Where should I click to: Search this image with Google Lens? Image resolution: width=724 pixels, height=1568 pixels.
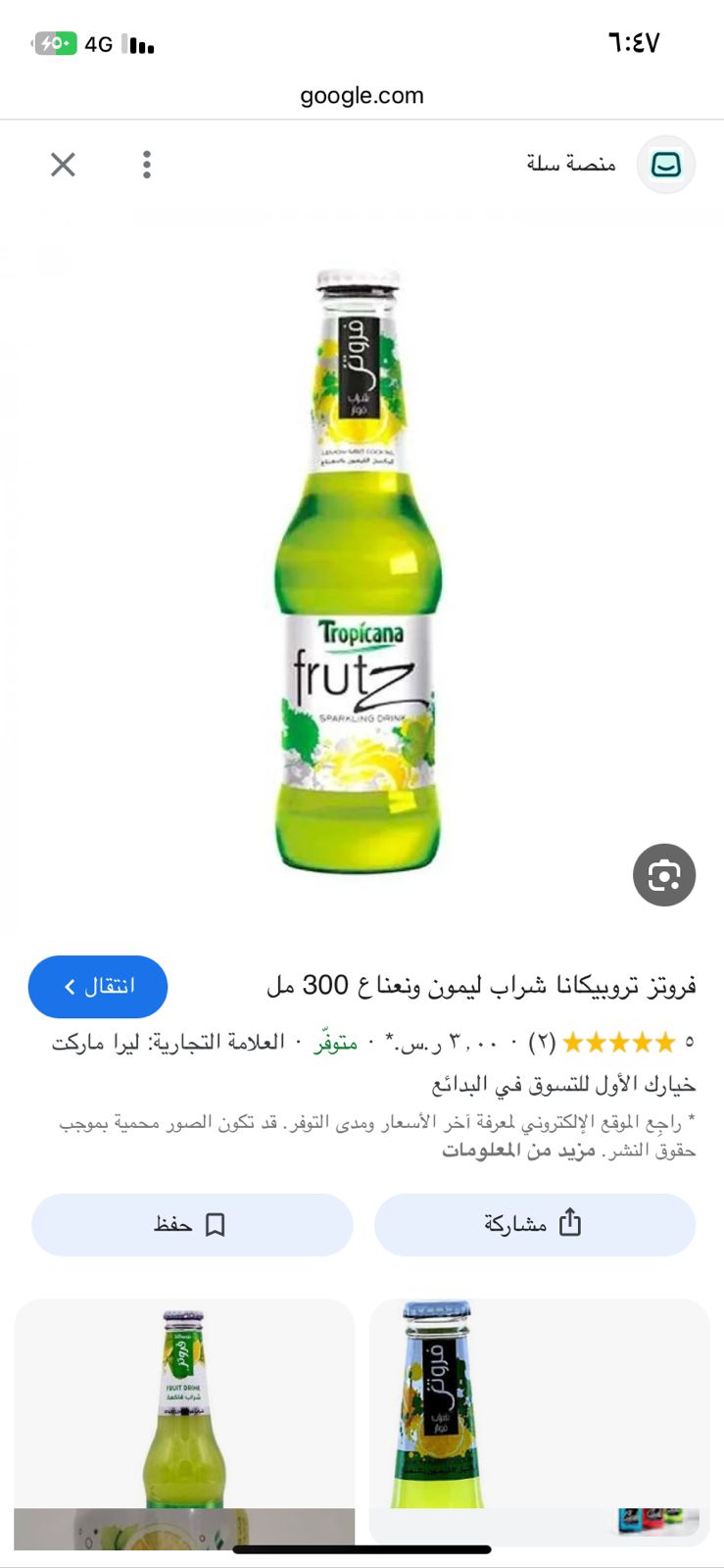(x=664, y=875)
